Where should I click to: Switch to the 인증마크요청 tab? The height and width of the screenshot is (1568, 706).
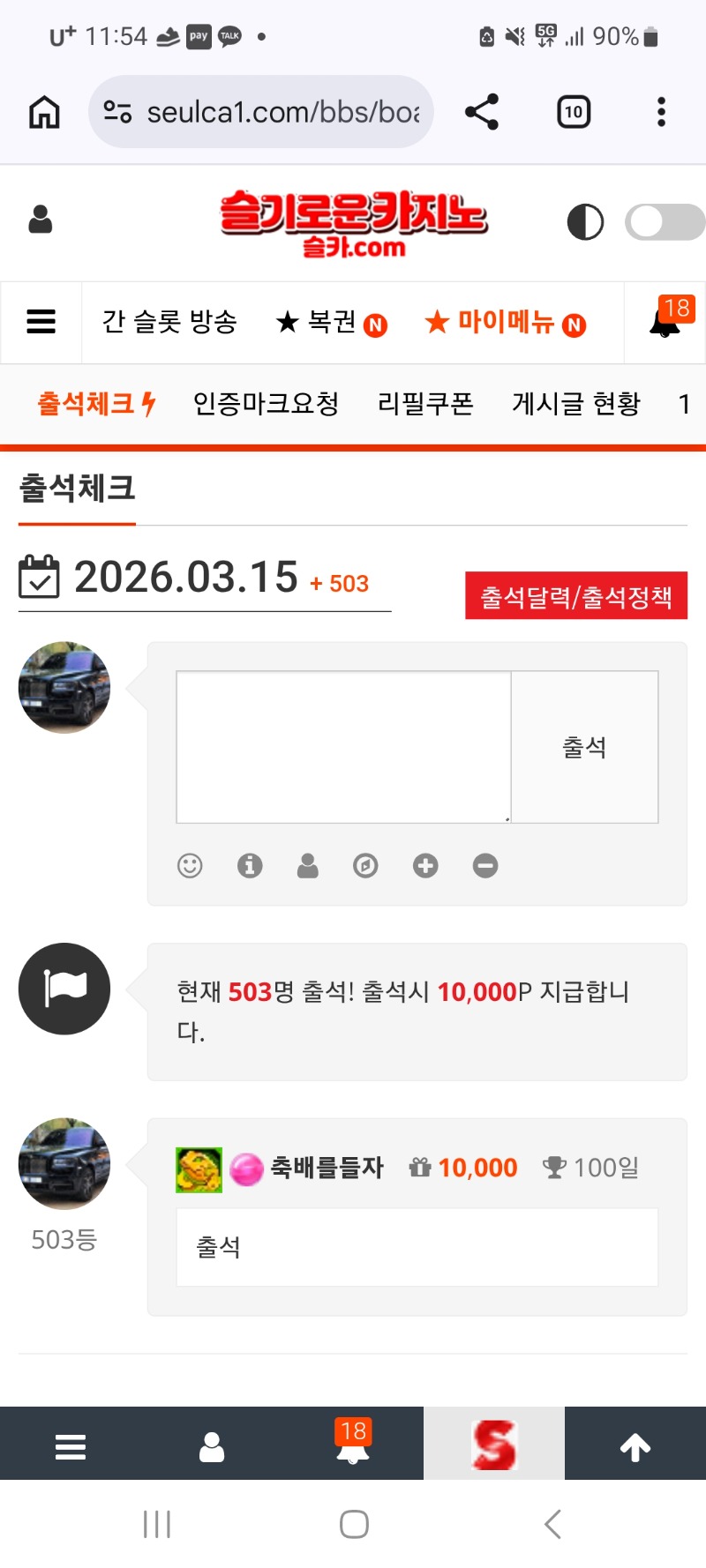266,404
